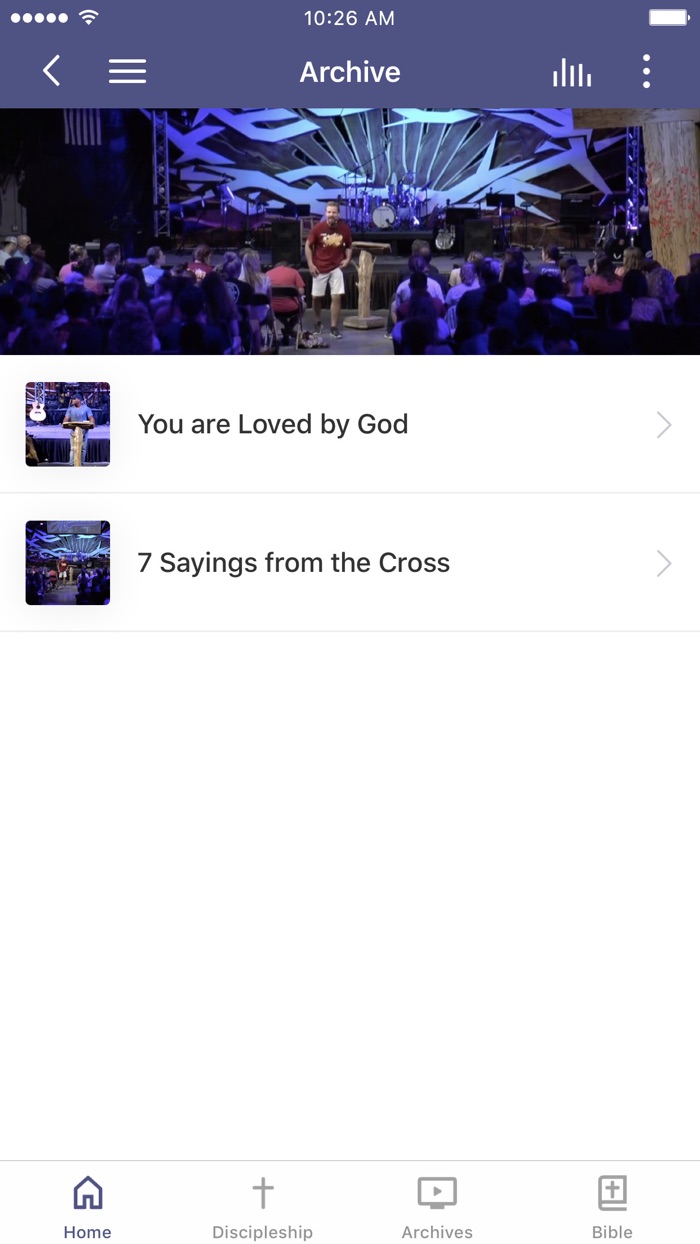
Task: Open the three-dot overflow menu
Action: tap(646, 72)
